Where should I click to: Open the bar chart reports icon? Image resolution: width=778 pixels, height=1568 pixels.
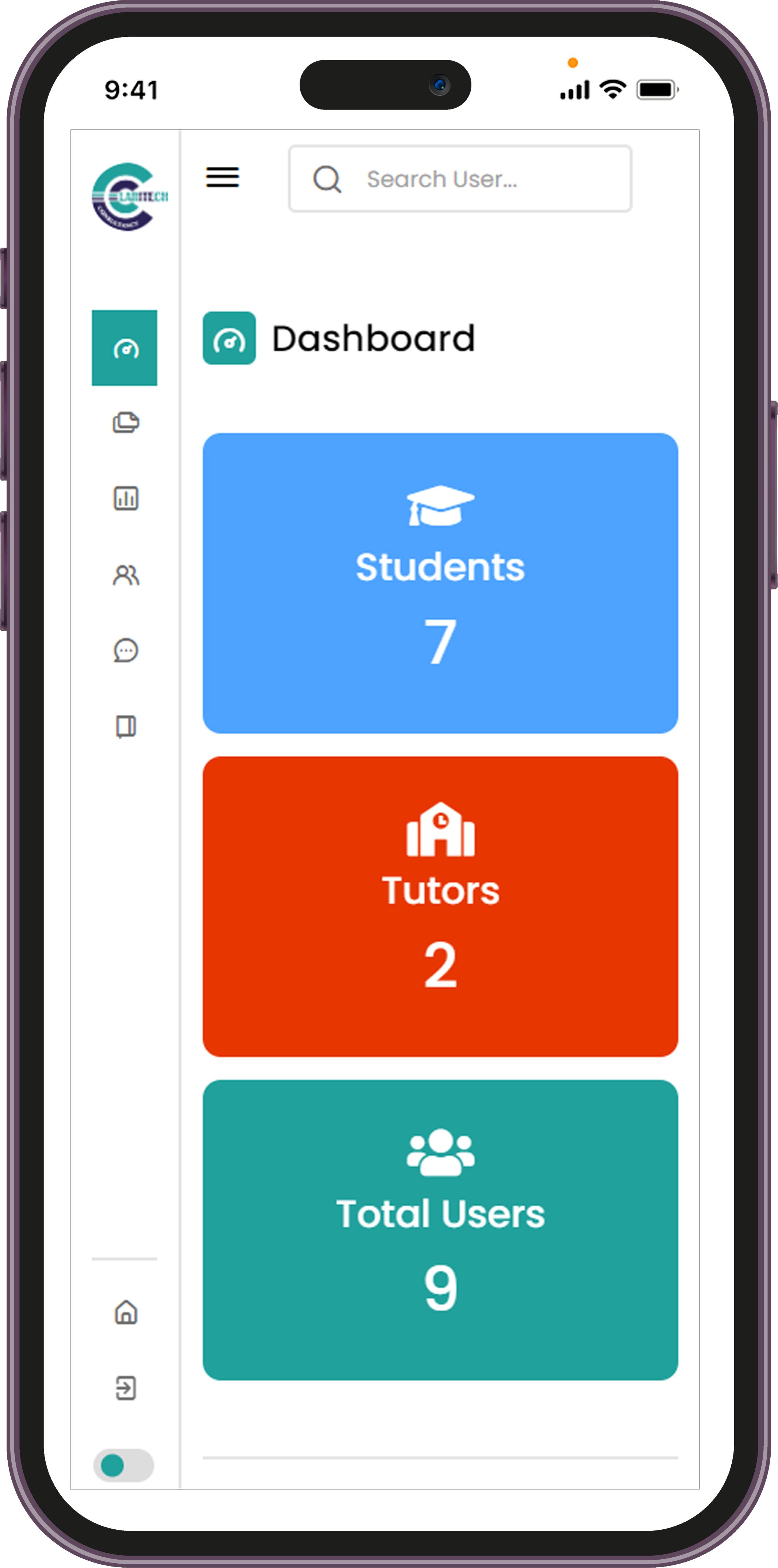pos(125,498)
